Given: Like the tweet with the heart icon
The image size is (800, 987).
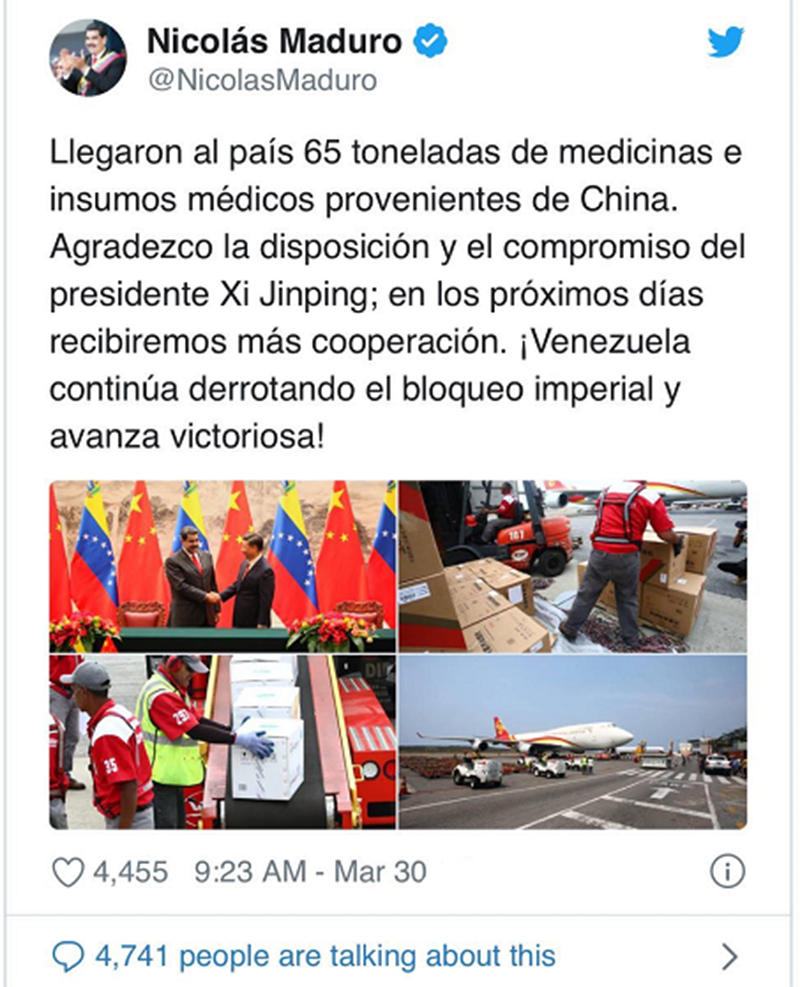Looking at the screenshot, I should pos(68,873).
